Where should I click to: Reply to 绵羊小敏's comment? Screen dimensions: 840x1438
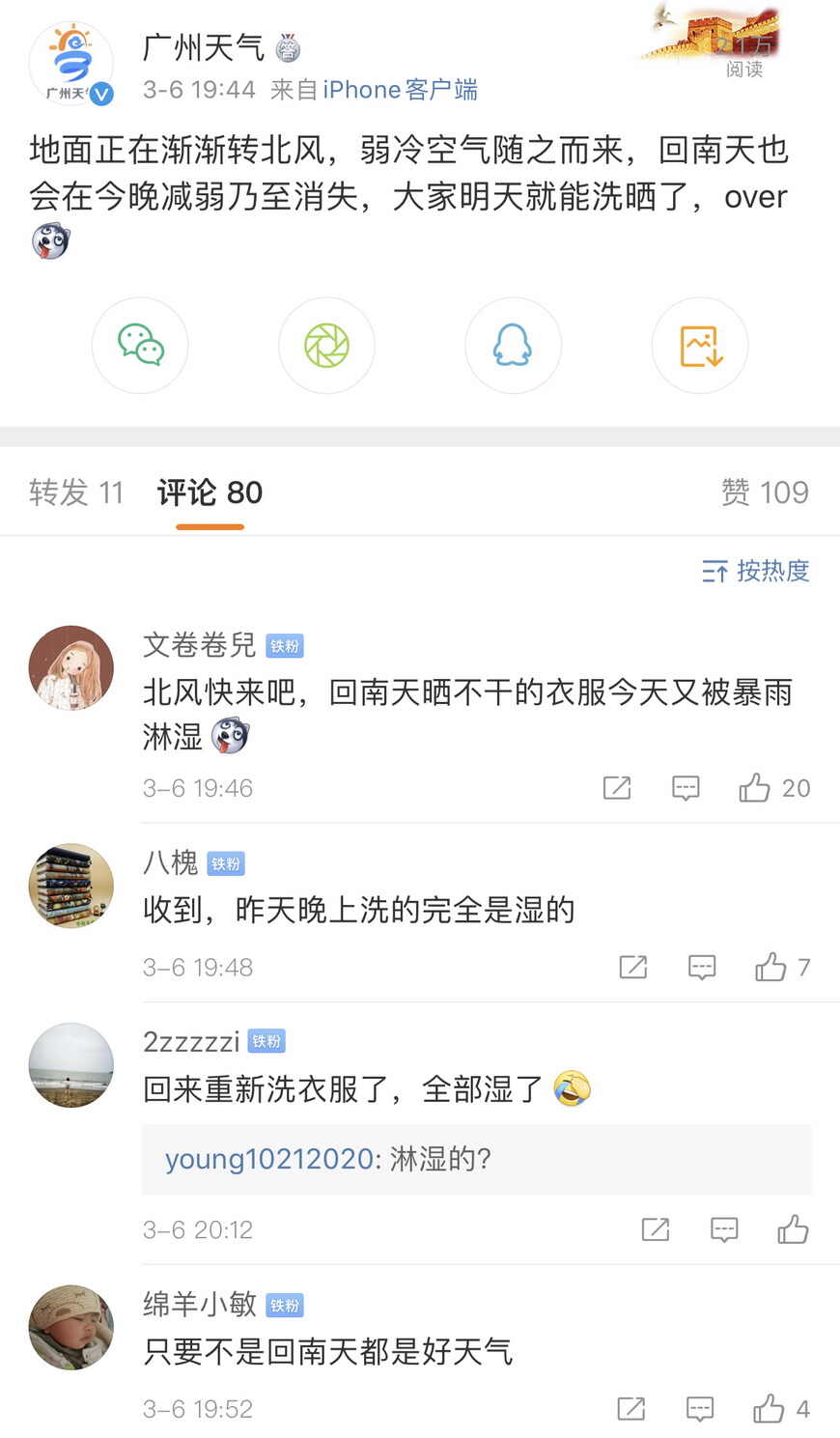[x=700, y=1409]
